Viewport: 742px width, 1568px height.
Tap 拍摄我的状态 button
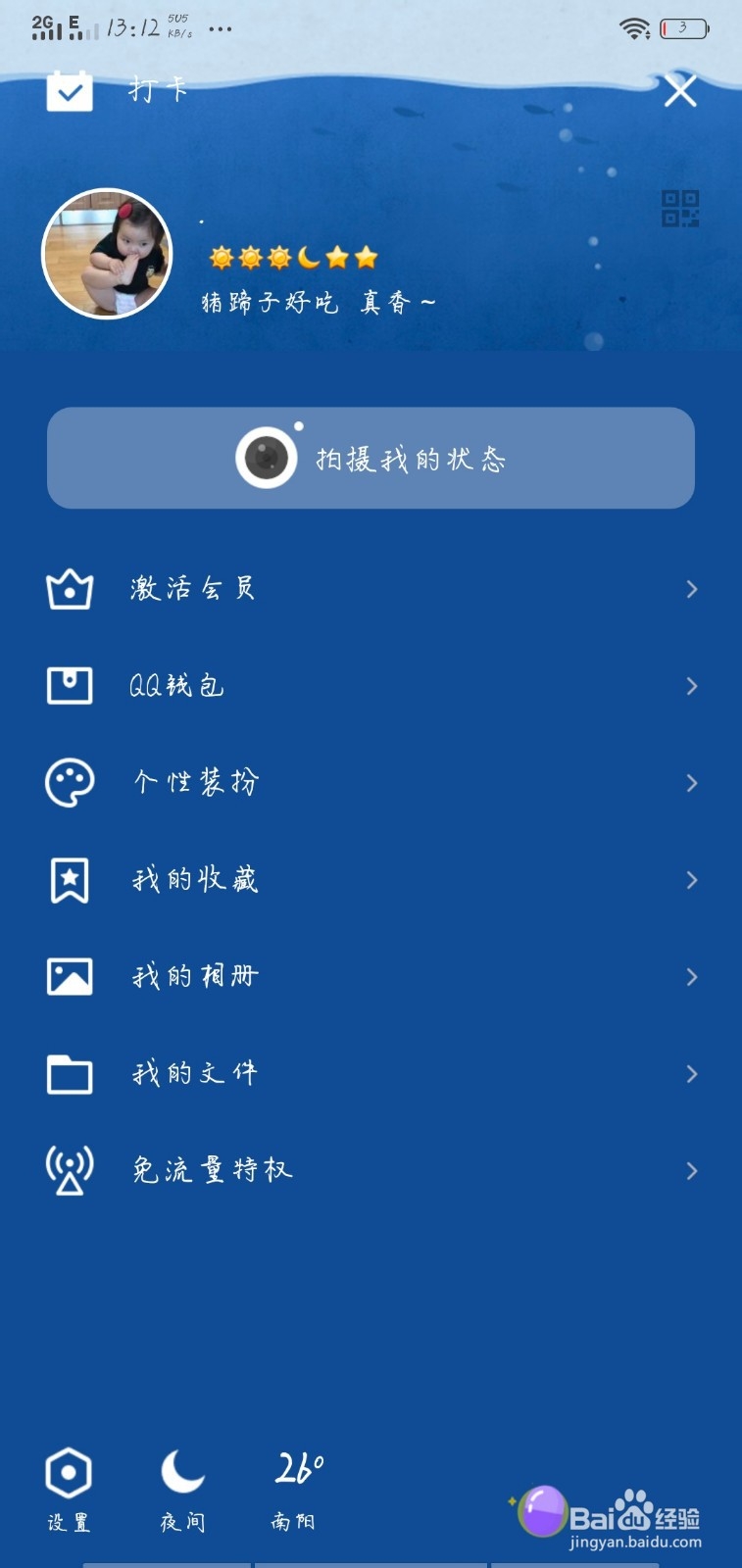tap(371, 458)
